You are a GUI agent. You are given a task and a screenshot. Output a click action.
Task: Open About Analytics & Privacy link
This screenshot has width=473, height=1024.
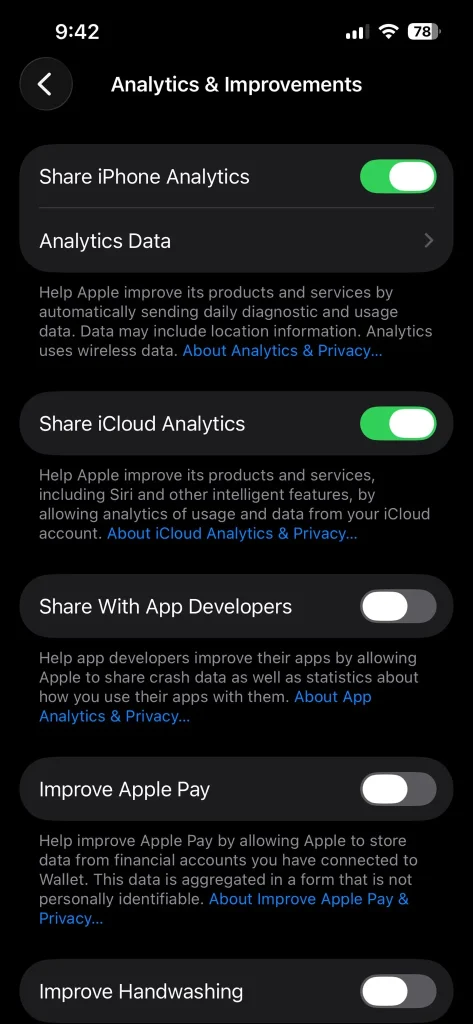click(x=282, y=351)
